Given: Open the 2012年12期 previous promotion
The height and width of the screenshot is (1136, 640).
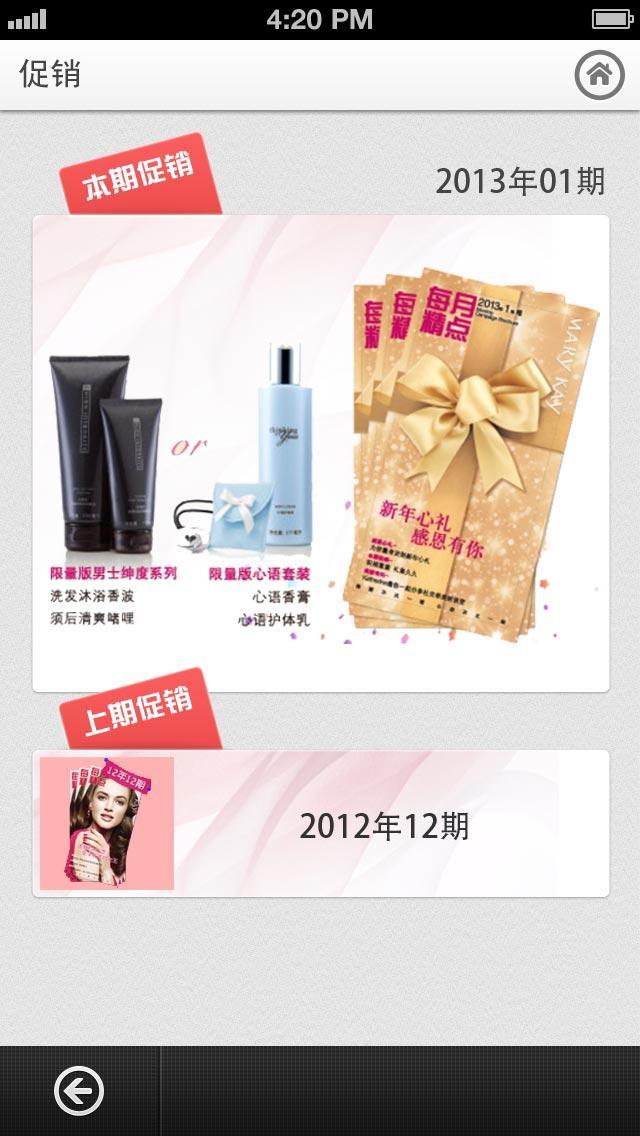Looking at the screenshot, I should coord(320,824).
